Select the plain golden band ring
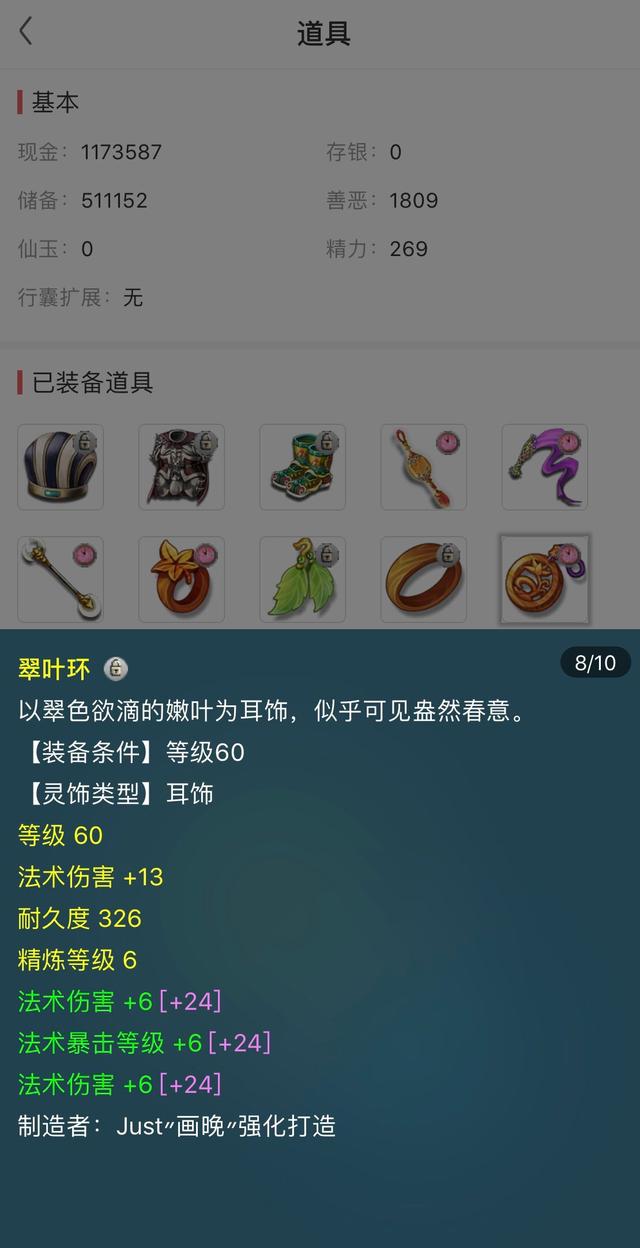The height and width of the screenshot is (1248, 640). click(x=423, y=579)
